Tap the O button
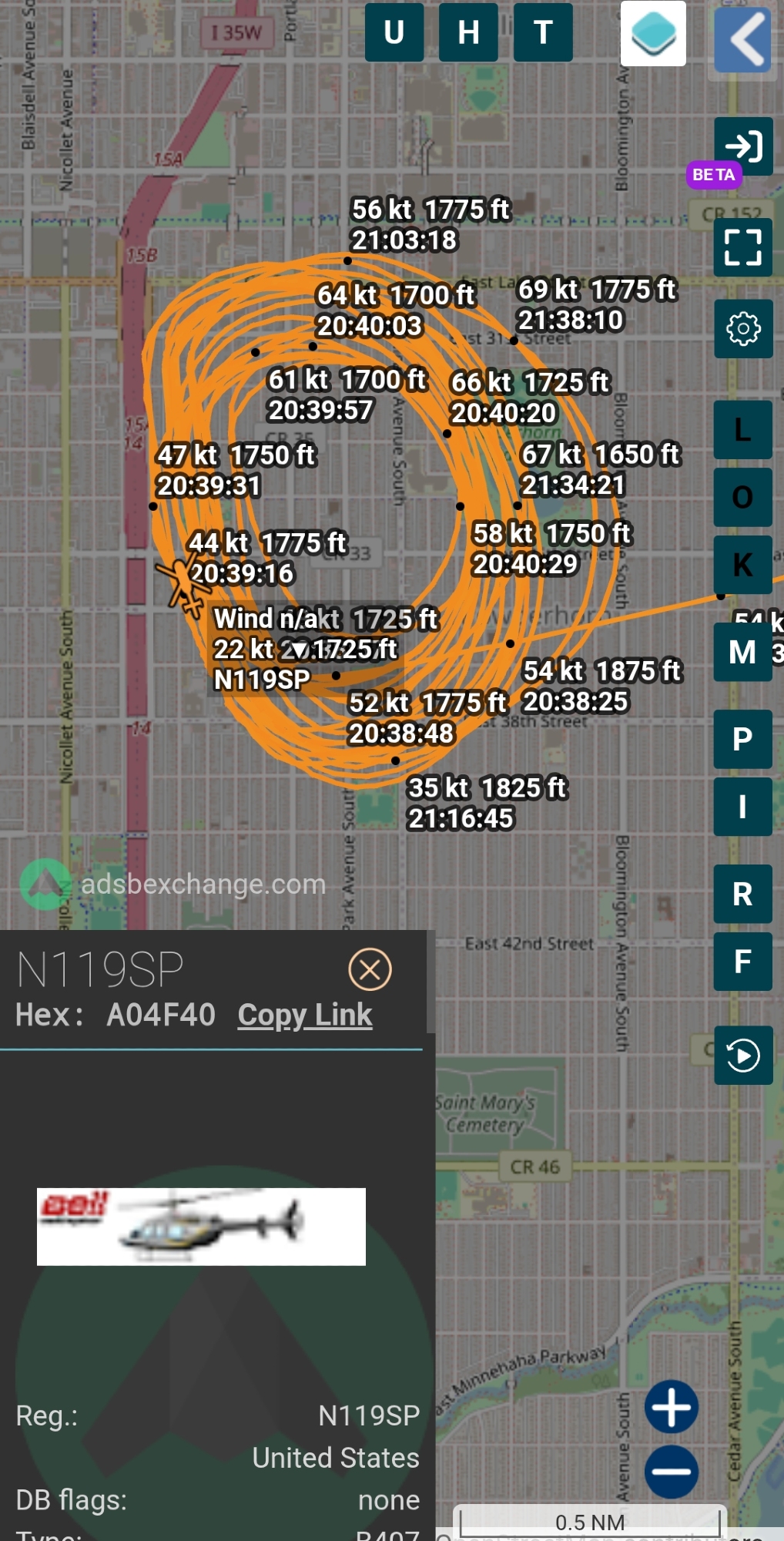Image resolution: width=784 pixels, height=1541 pixels. 742,497
